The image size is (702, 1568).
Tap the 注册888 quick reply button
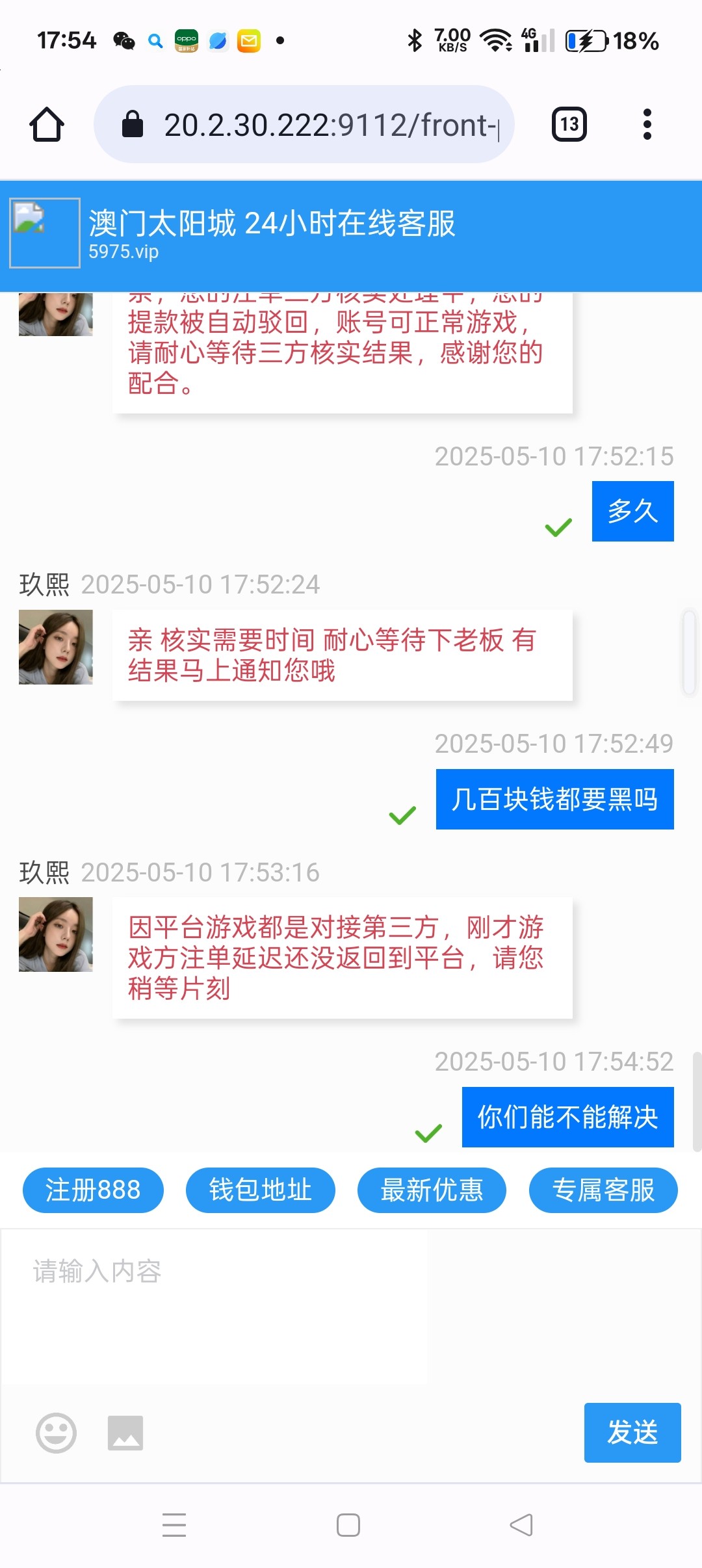coord(92,1190)
